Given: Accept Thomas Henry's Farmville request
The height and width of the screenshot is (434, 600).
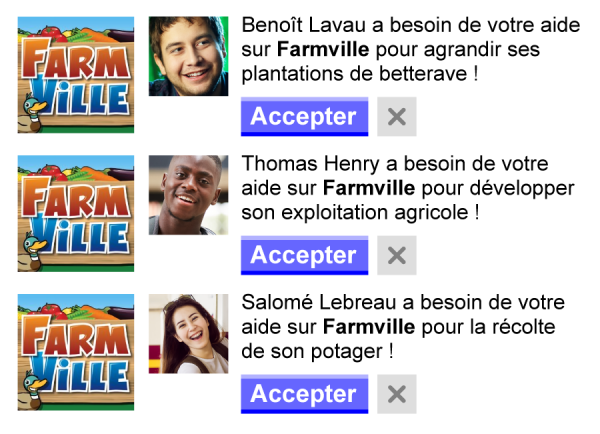Looking at the screenshot, I should pos(304,255).
